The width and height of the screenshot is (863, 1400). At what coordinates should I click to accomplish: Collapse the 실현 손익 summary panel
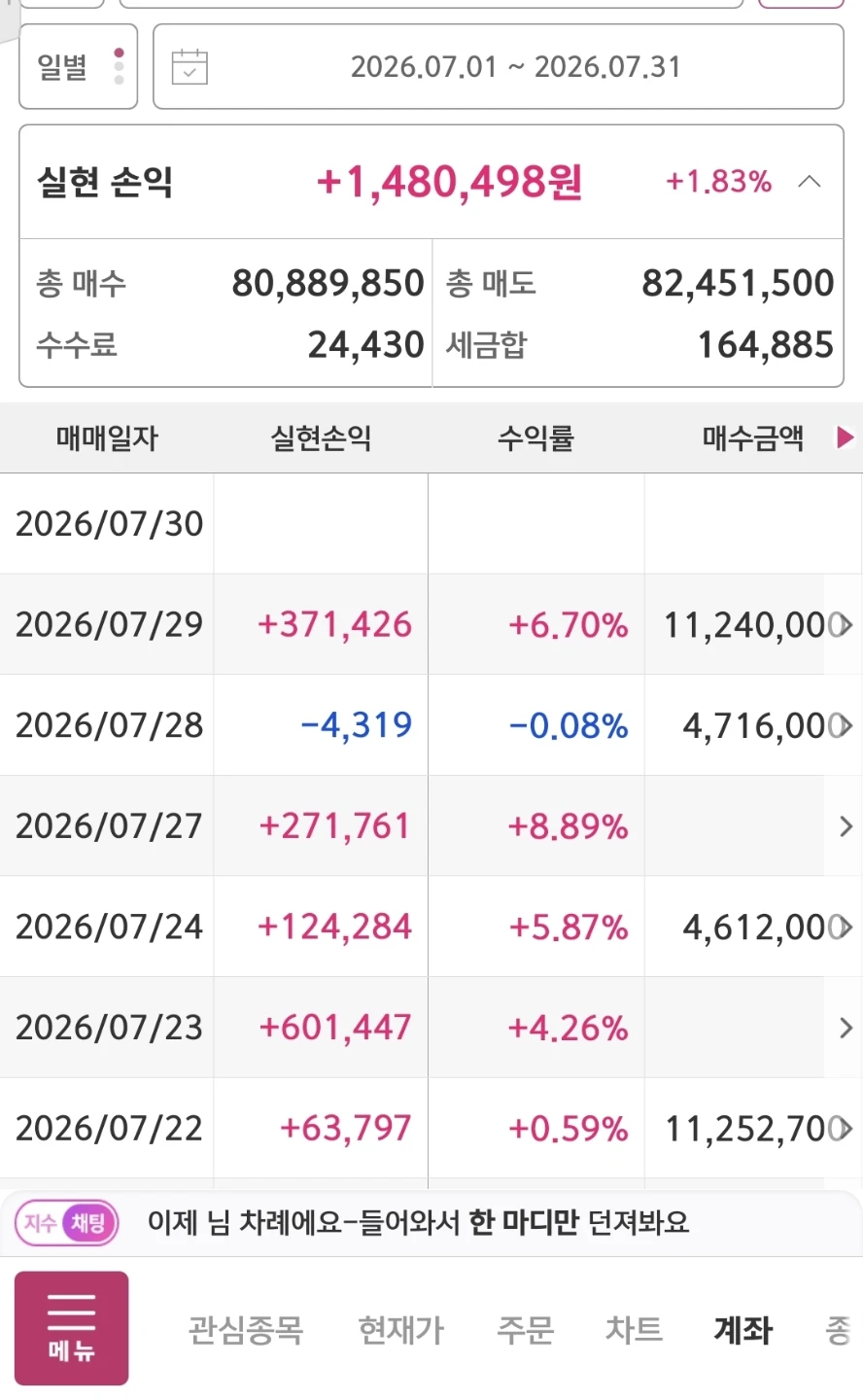810,182
